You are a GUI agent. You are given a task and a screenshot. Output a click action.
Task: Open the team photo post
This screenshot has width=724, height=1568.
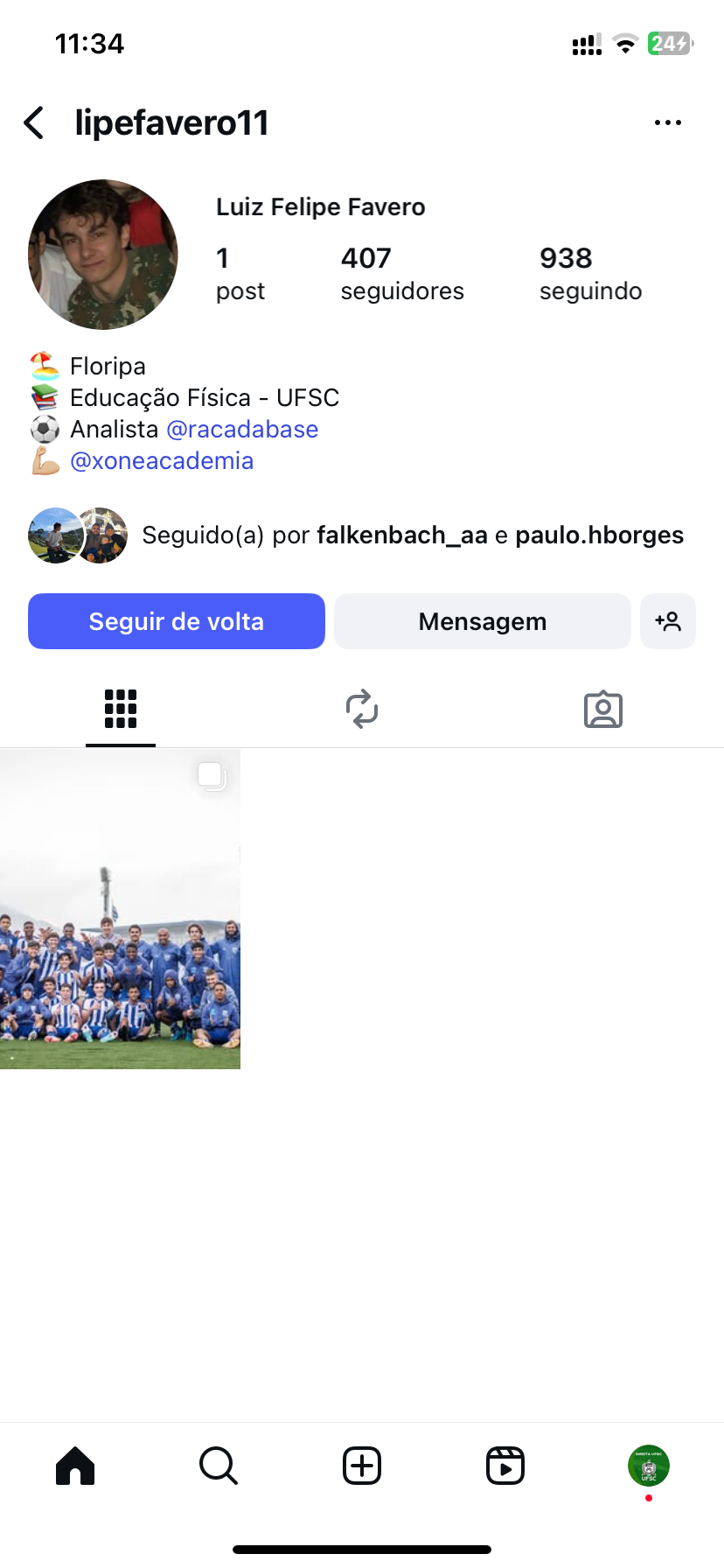point(120,908)
